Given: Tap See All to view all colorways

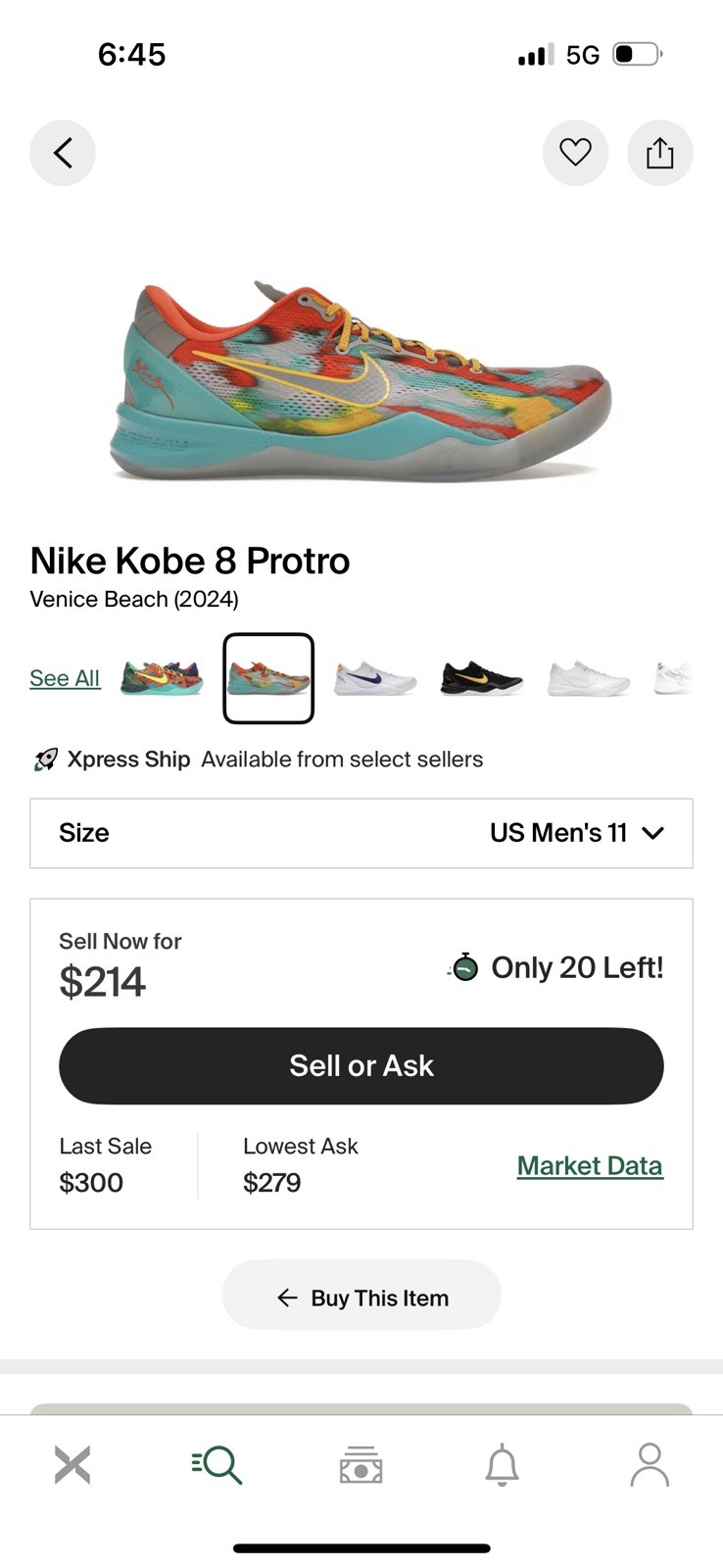Looking at the screenshot, I should pos(65,677).
